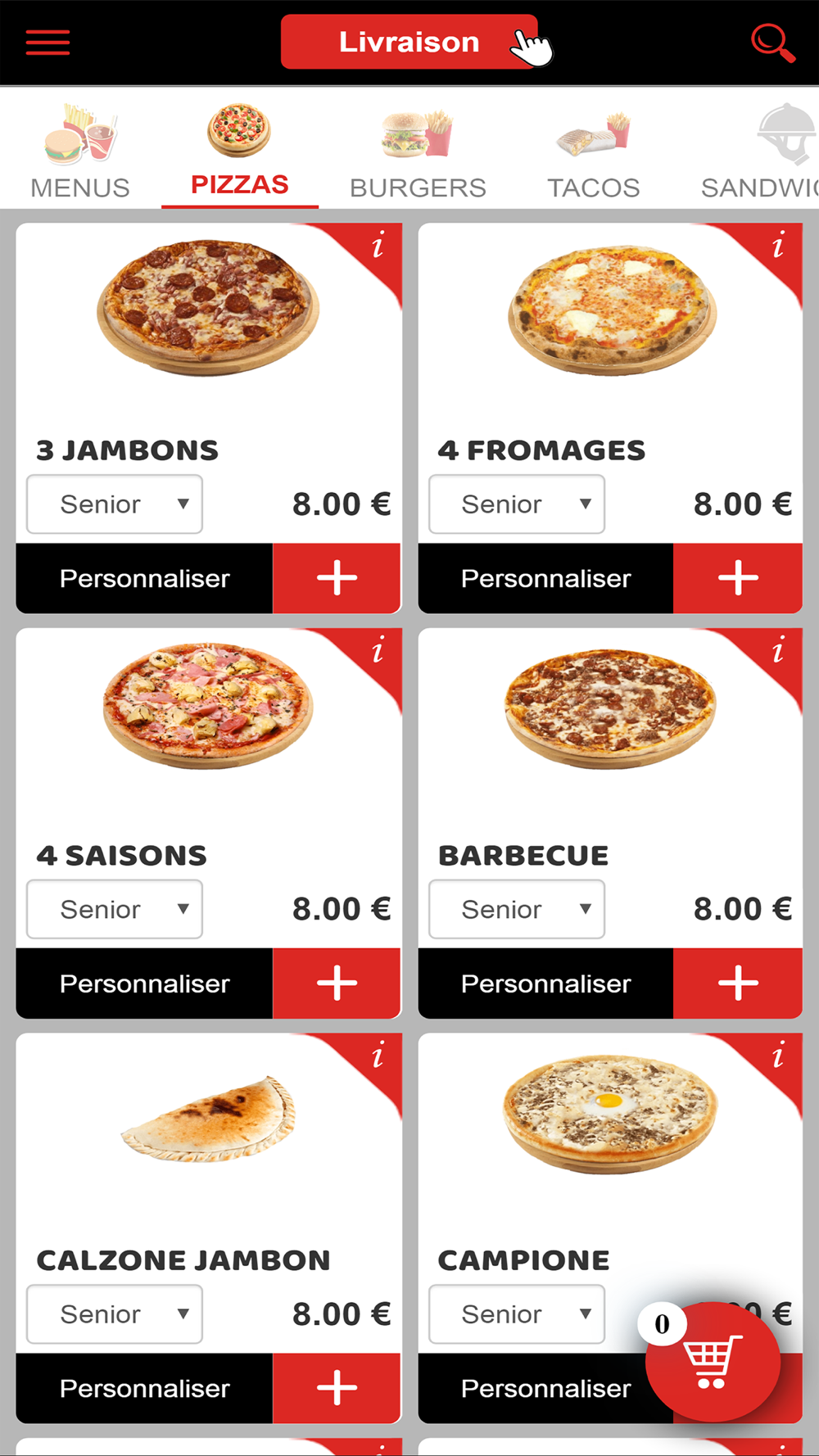The width and height of the screenshot is (819, 1456).
Task: Tap the Livraison delivery button
Action: point(409,43)
